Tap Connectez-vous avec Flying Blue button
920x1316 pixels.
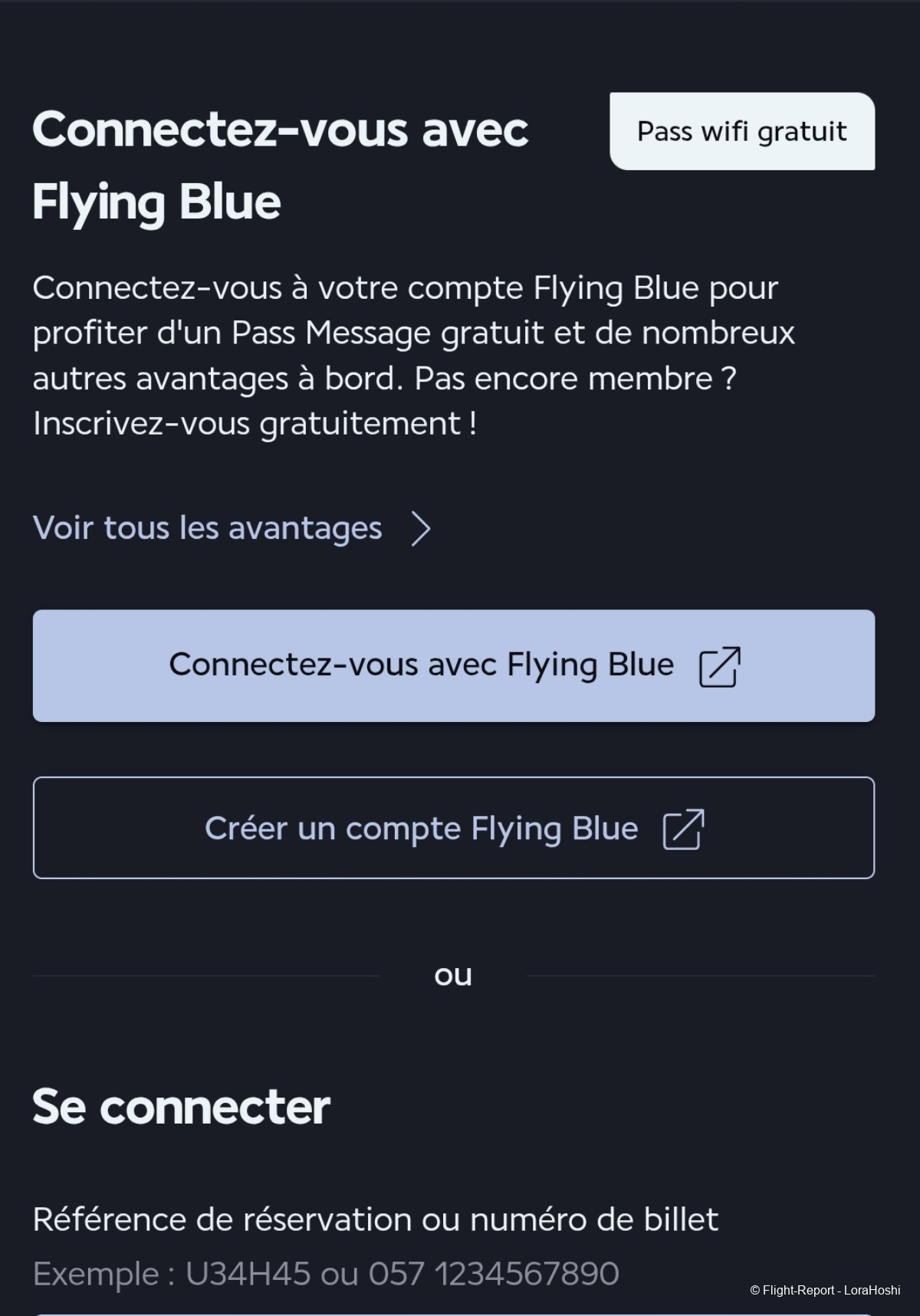click(453, 665)
